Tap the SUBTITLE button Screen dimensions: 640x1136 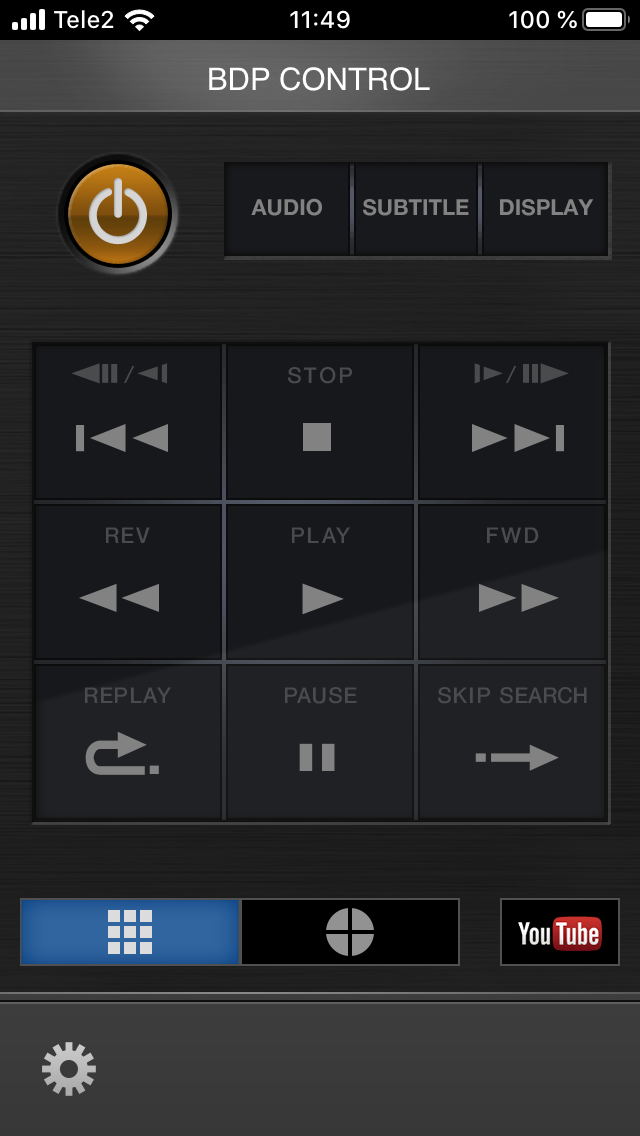coord(415,209)
